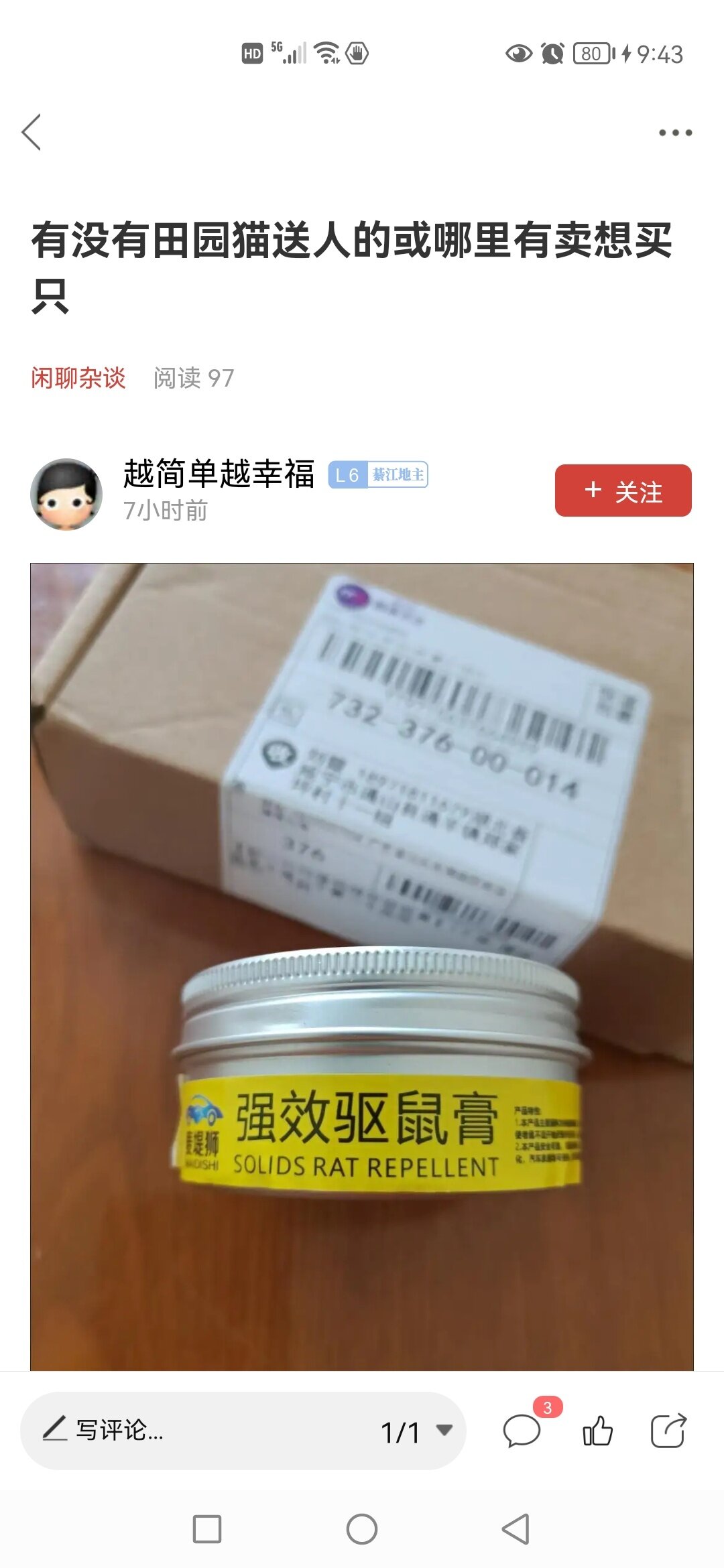The width and height of the screenshot is (724, 1568).
Task: Follow the author with 关注 button
Action: (623, 491)
